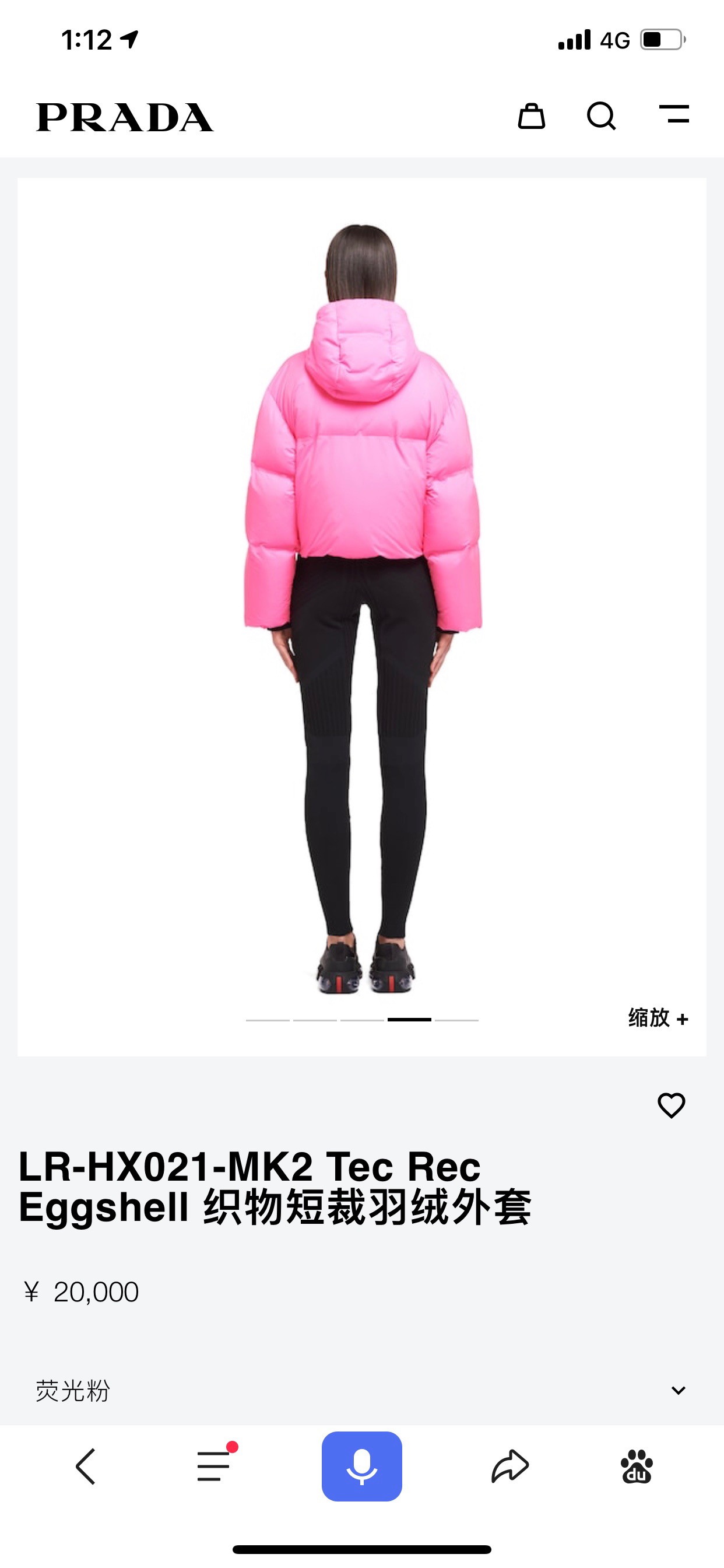The width and height of the screenshot is (724, 1568).
Task: Open the browser menu with red dot
Action: click(x=214, y=1465)
